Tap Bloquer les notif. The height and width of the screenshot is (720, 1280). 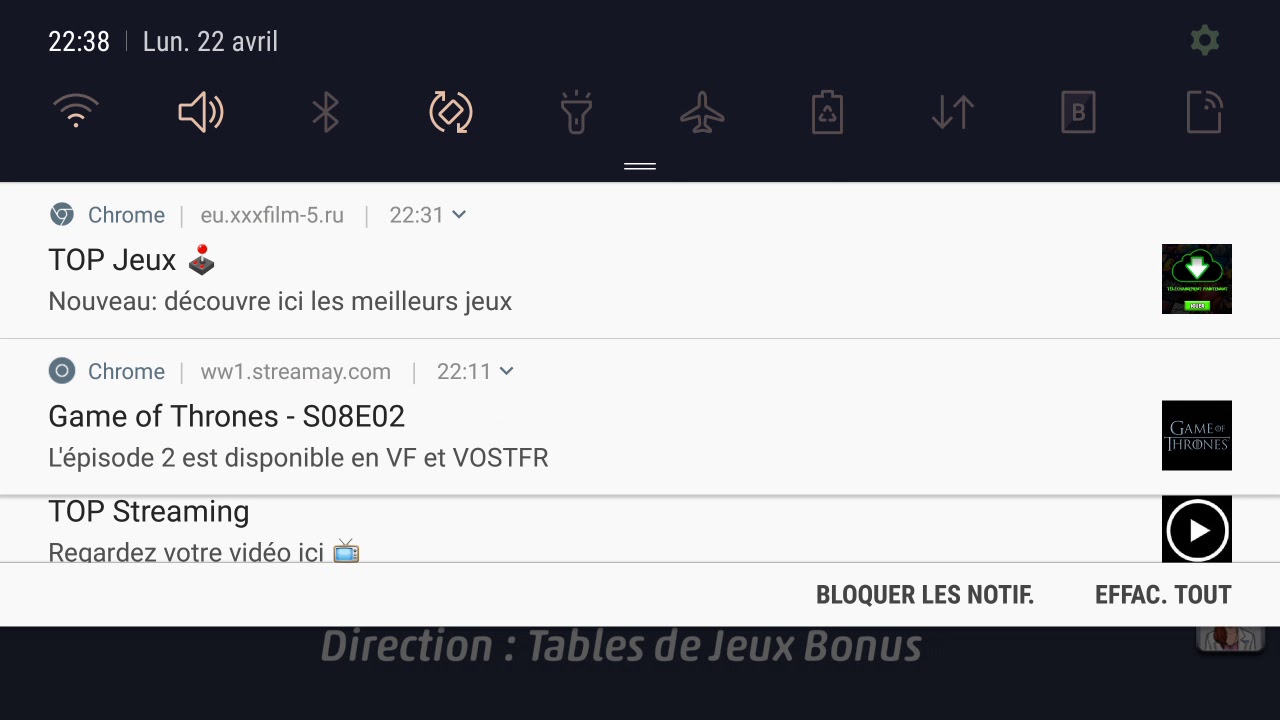point(925,595)
